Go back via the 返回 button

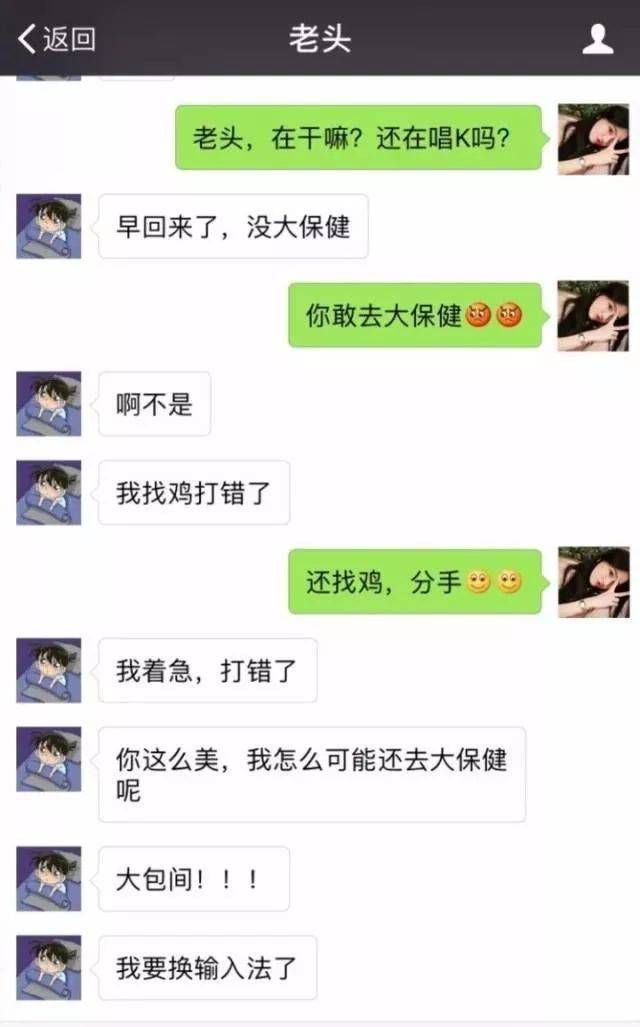[57, 39]
